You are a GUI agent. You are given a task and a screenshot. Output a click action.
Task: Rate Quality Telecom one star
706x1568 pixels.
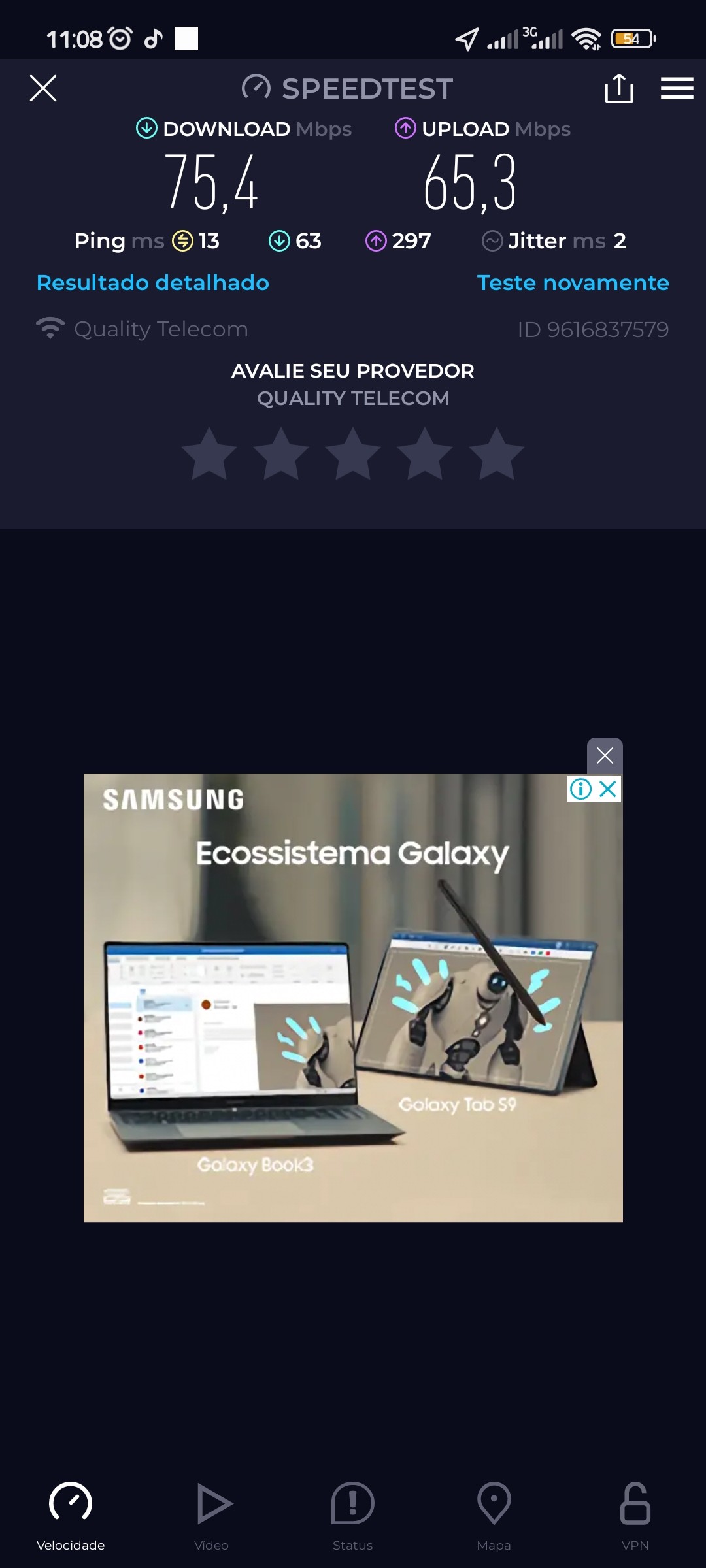[x=209, y=455]
